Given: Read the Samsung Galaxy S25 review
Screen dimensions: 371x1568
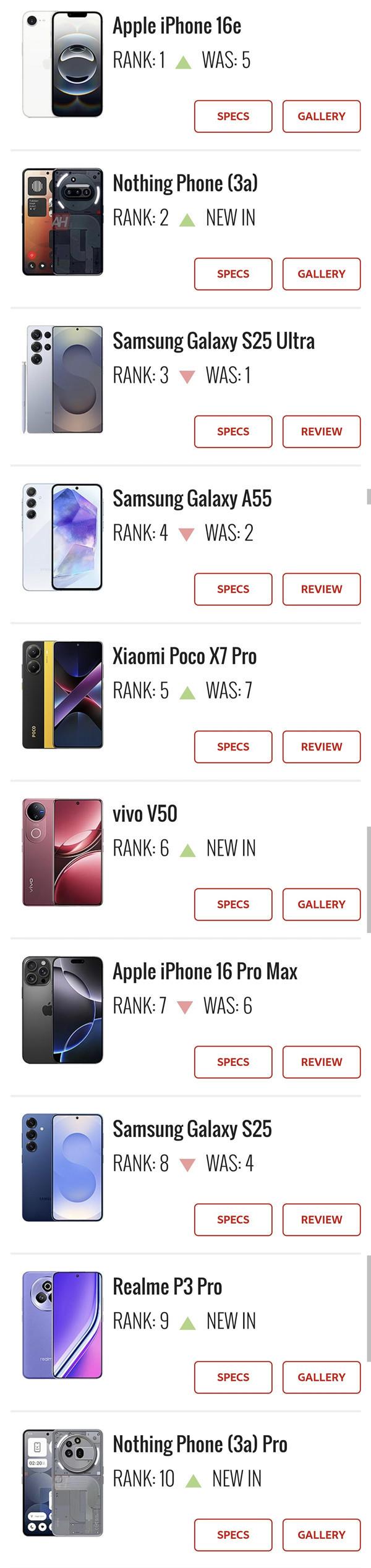Looking at the screenshot, I should [322, 1220].
